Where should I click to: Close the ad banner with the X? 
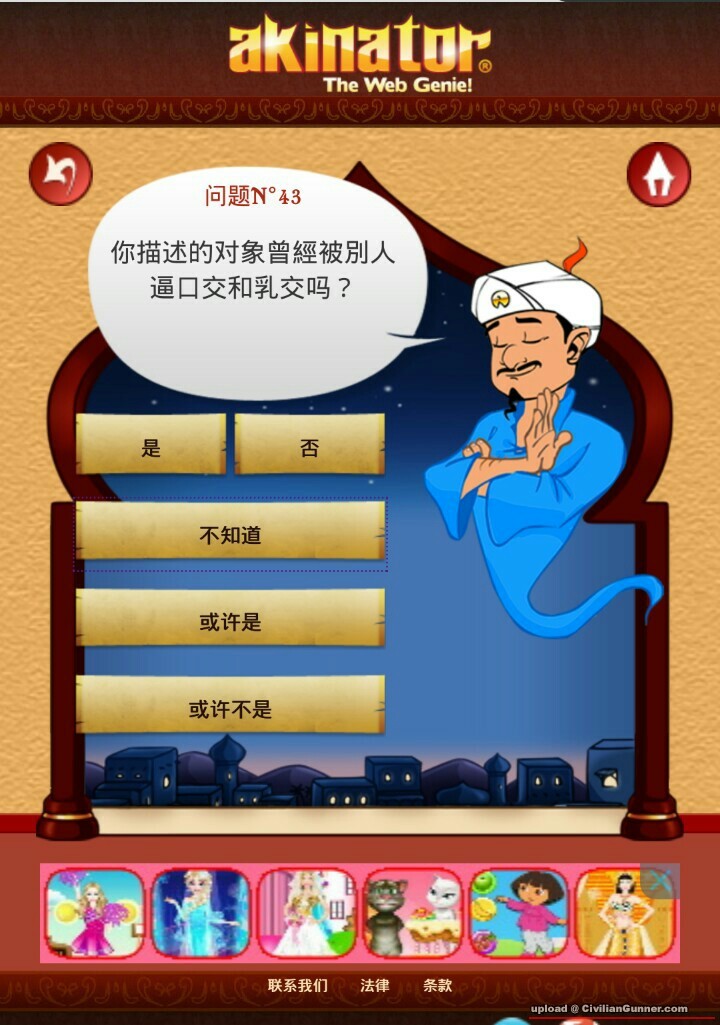point(659,881)
